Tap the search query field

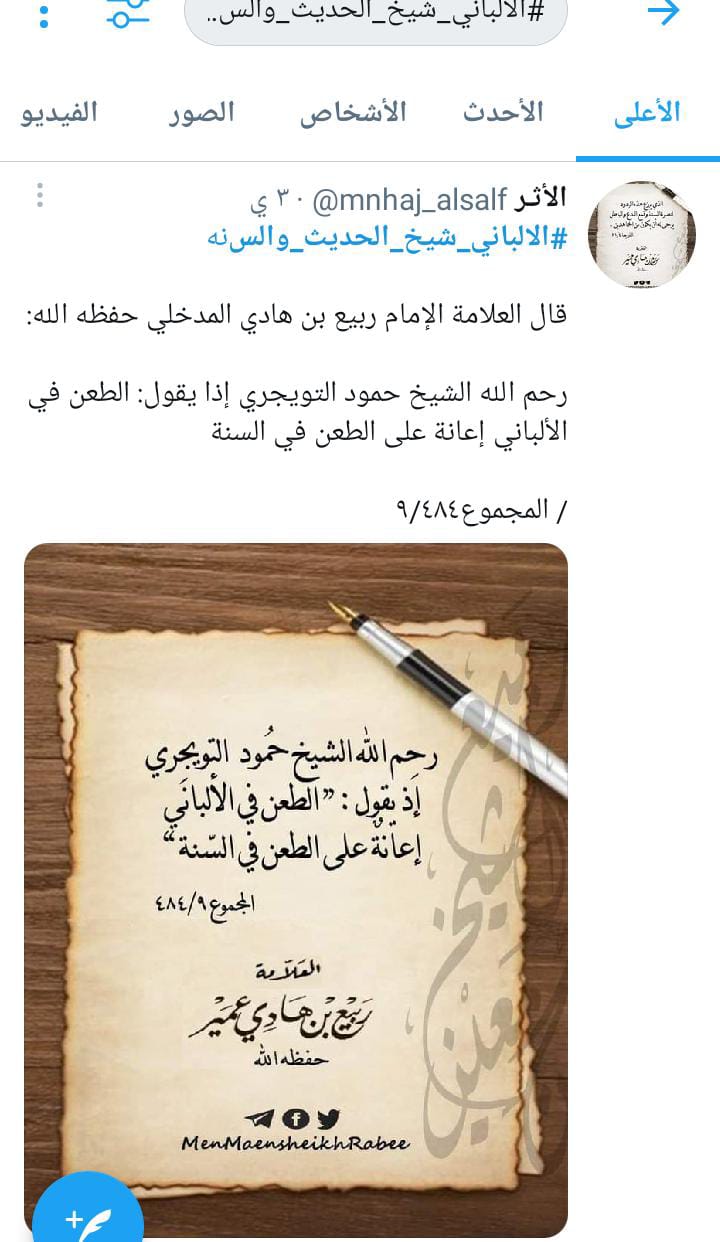pyautogui.click(x=377, y=16)
